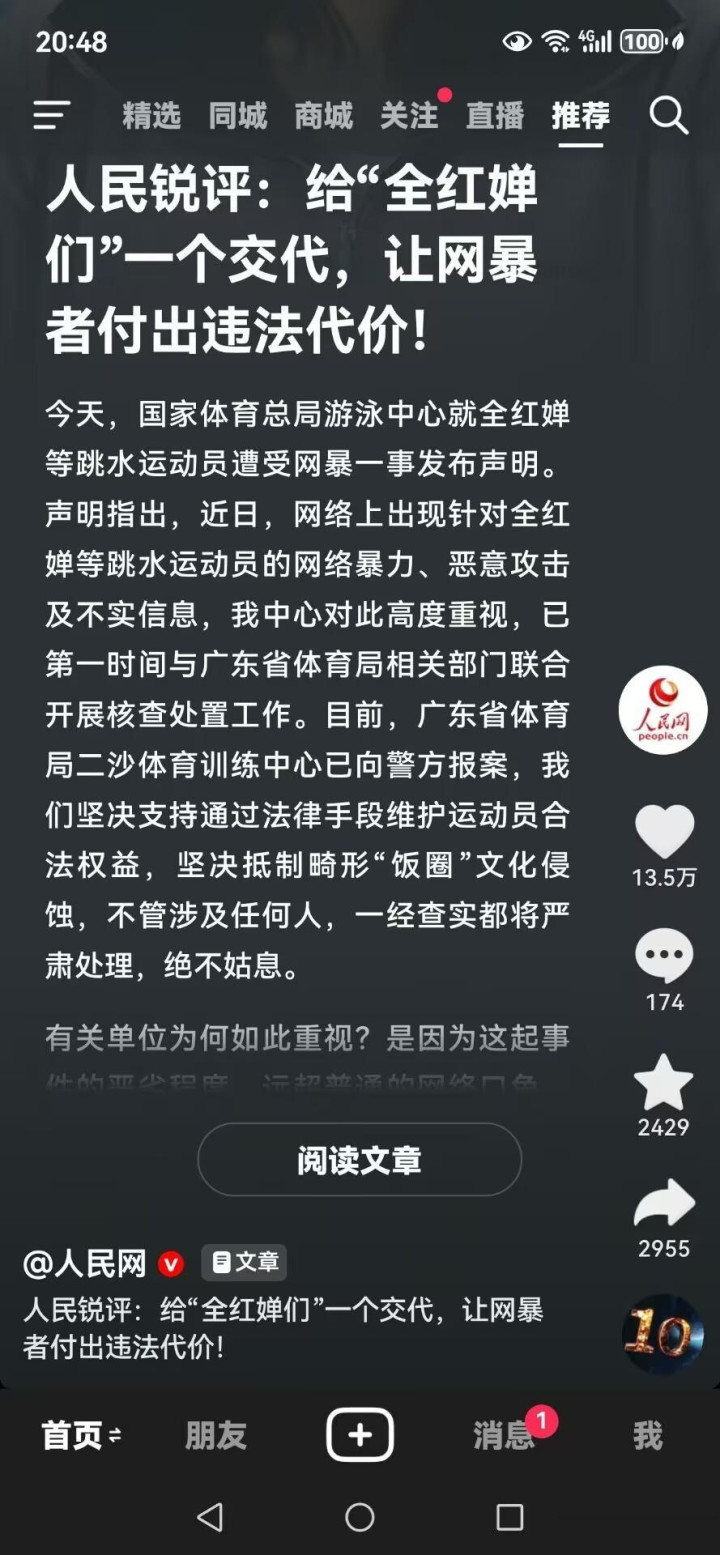This screenshot has width=720, height=1555.
Task: Open the 商城 tab
Action: (323, 116)
